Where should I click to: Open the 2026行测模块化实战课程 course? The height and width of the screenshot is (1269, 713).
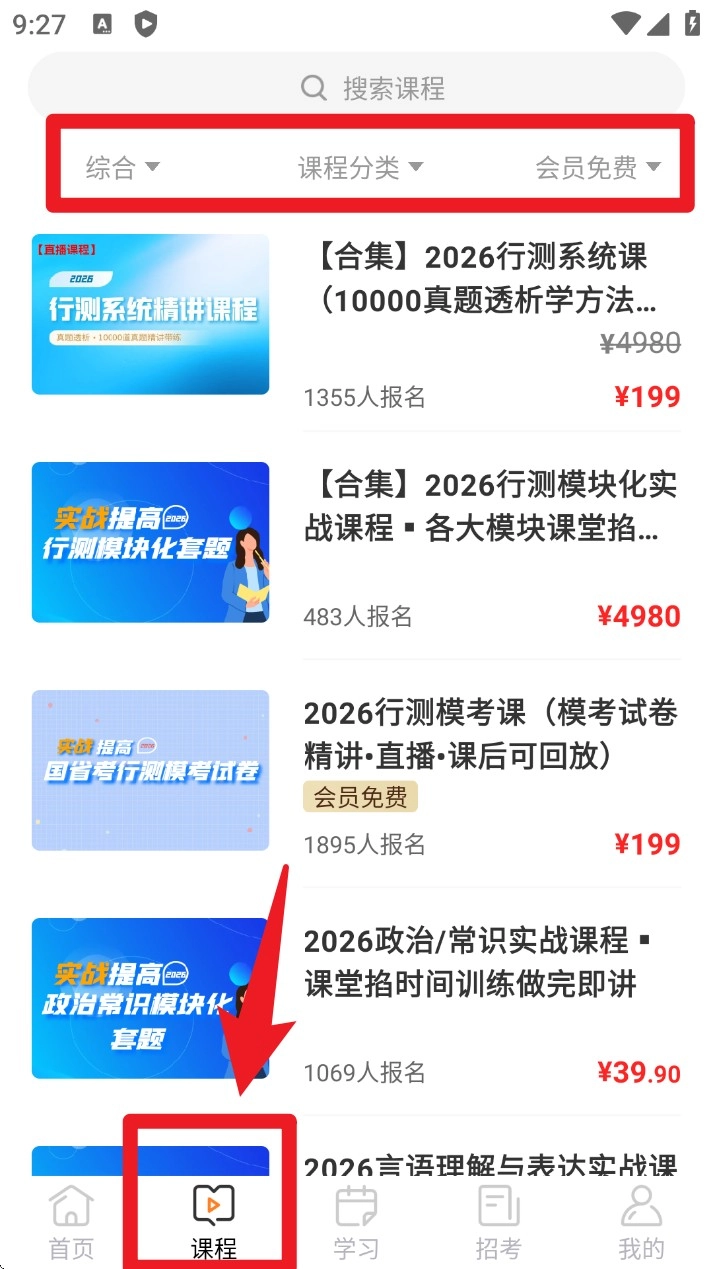click(490, 507)
